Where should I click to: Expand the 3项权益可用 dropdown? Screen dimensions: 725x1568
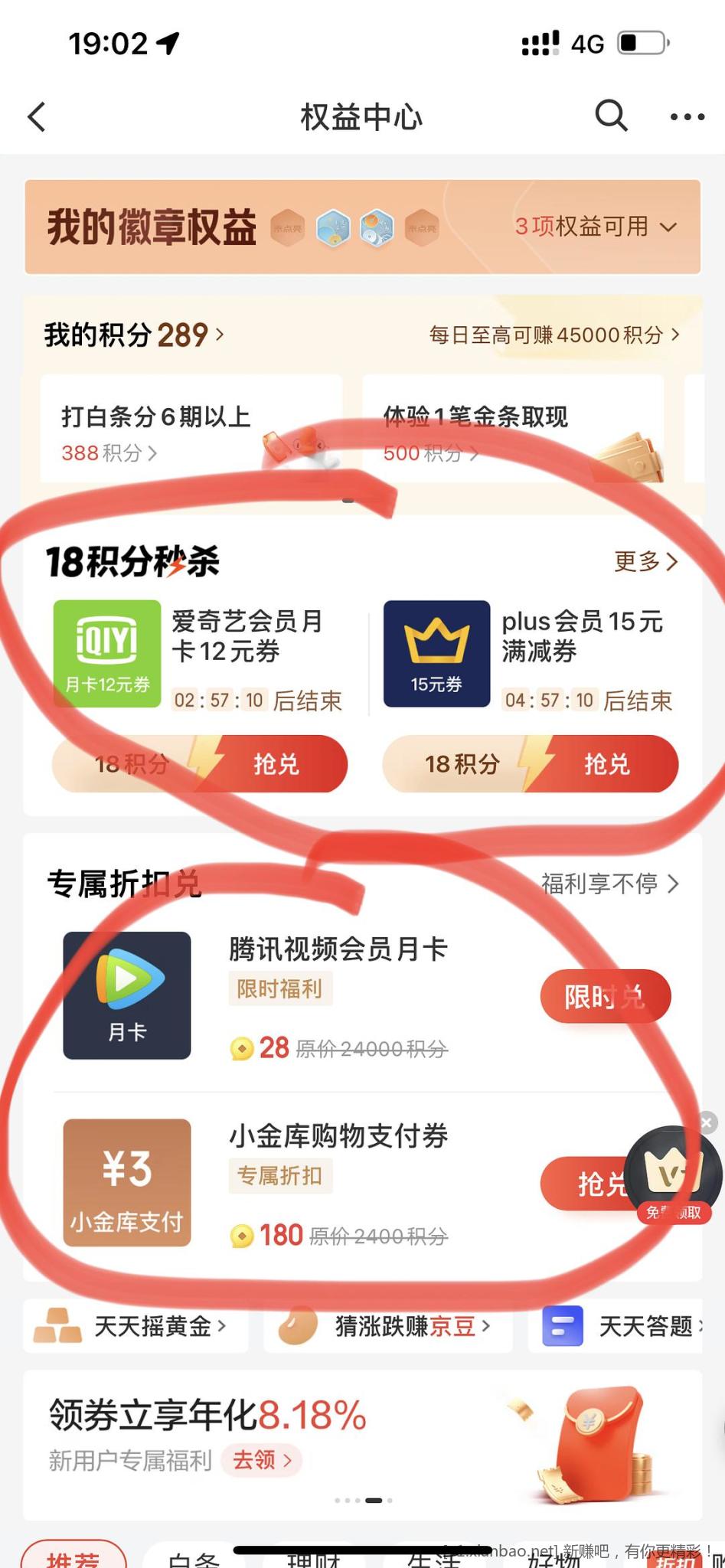coord(596,227)
